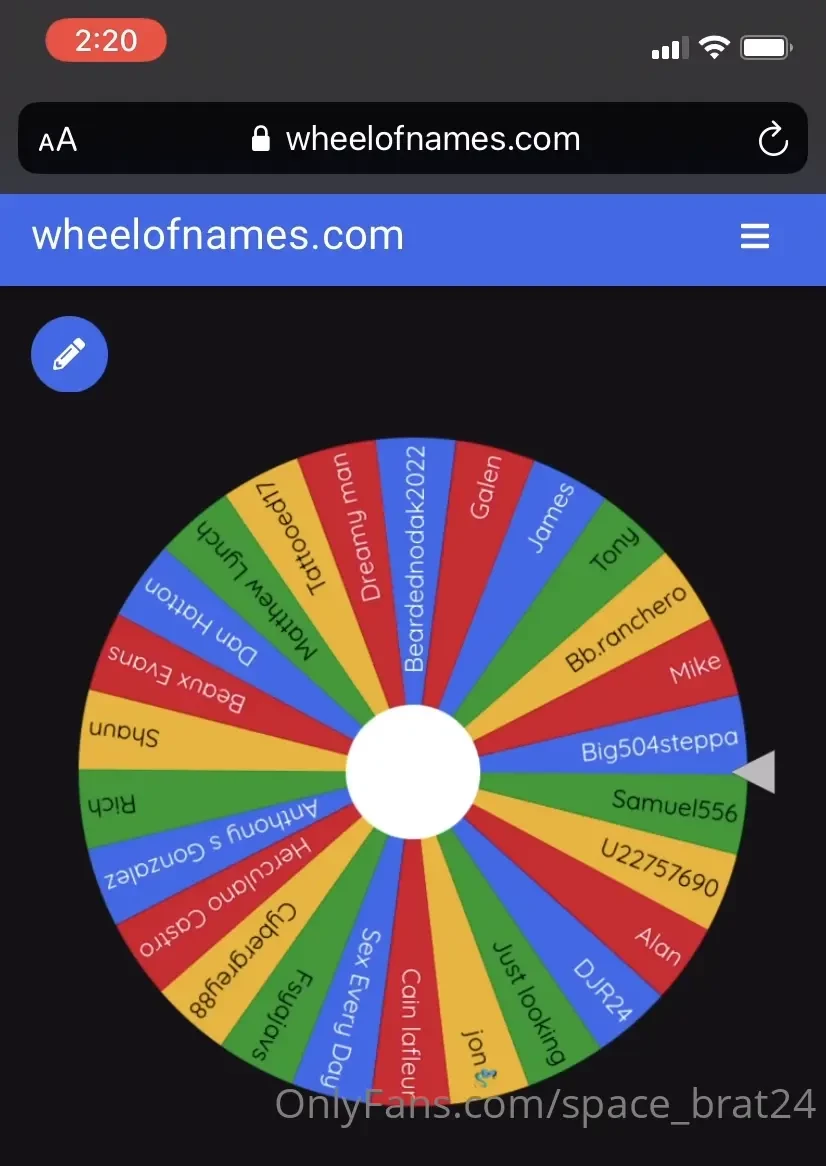Image resolution: width=826 pixels, height=1166 pixels.
Task: Spin the wheel by tapping its white center
Action: coord(413,771)
